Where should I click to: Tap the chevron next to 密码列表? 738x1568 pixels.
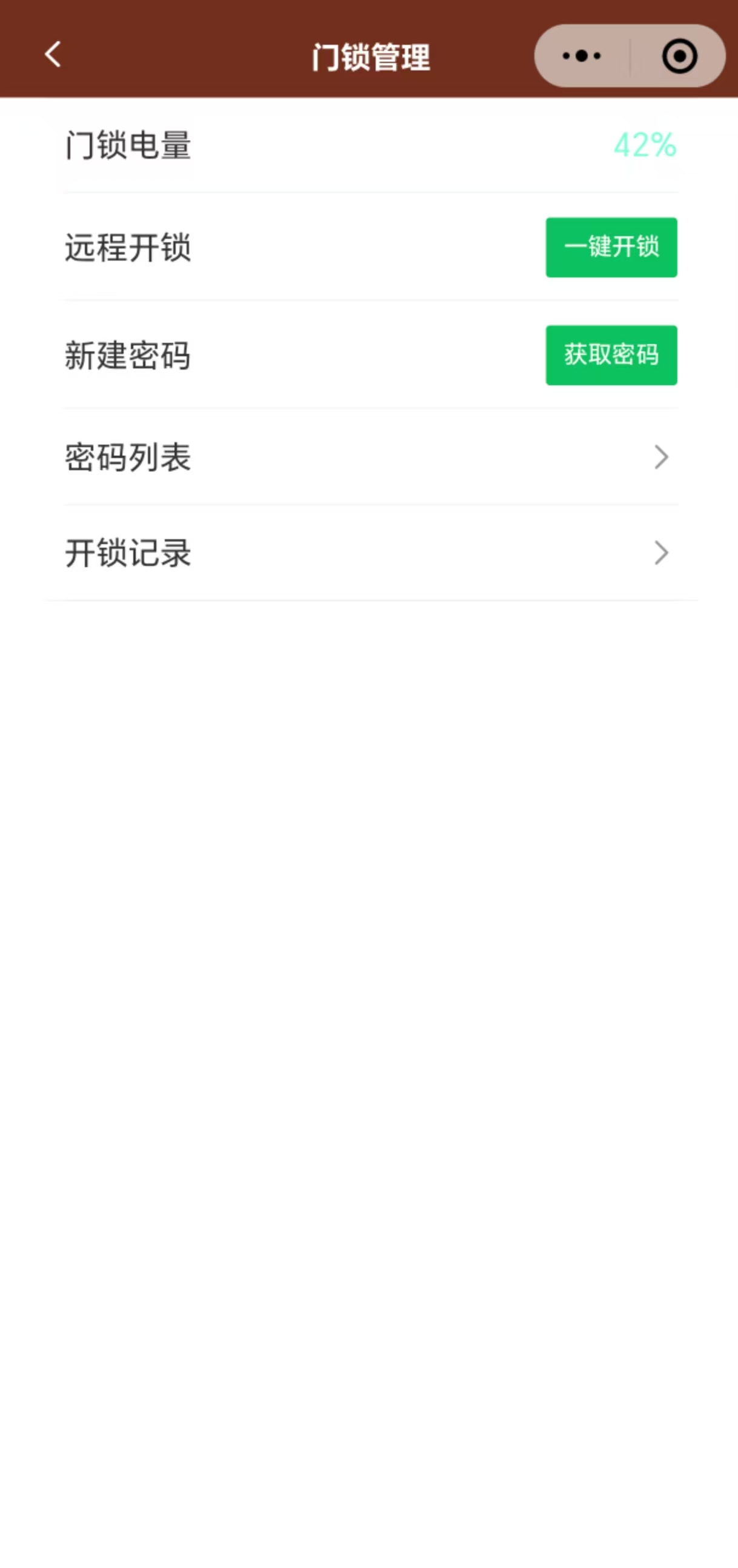[x=661, y=458]
